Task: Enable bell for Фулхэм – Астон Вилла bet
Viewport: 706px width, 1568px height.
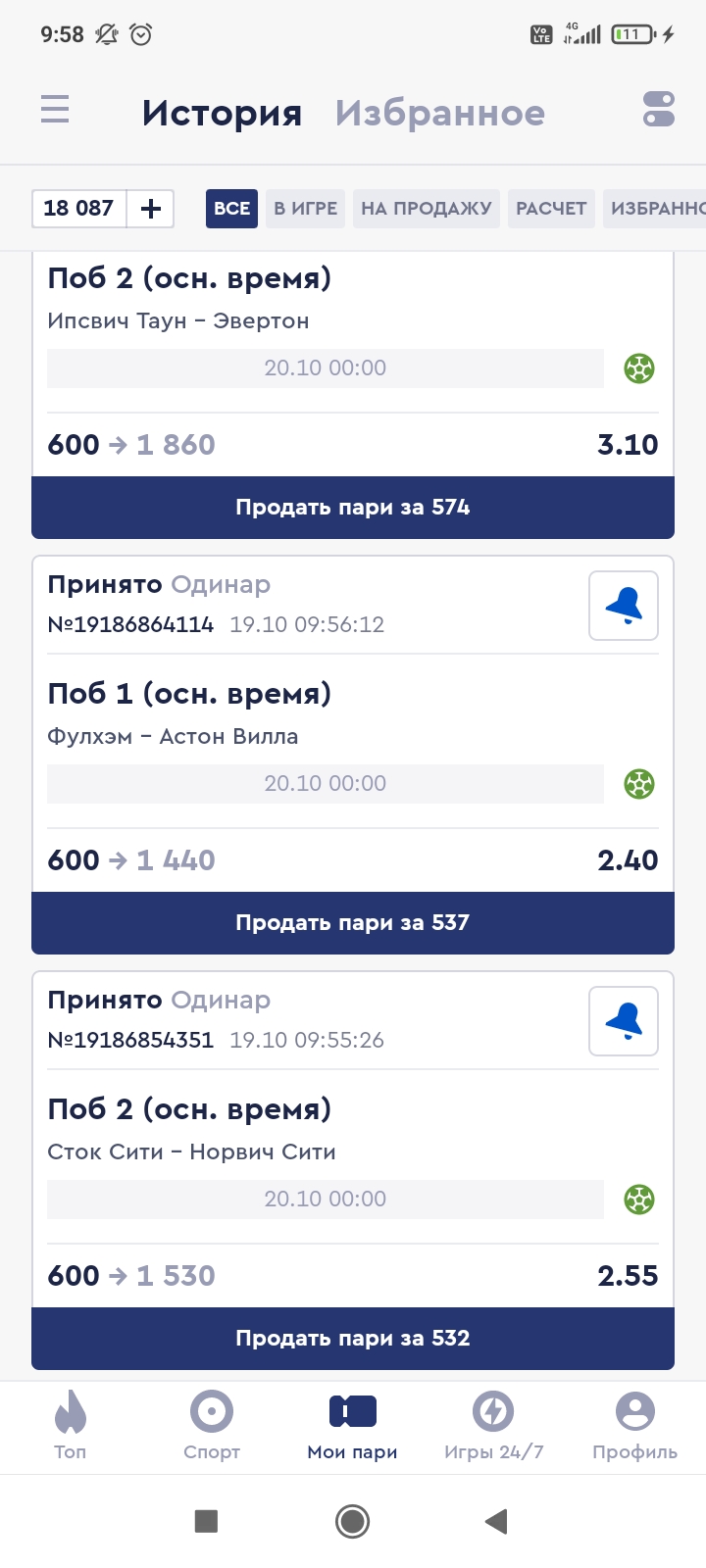Action: [x=624, y=607]
